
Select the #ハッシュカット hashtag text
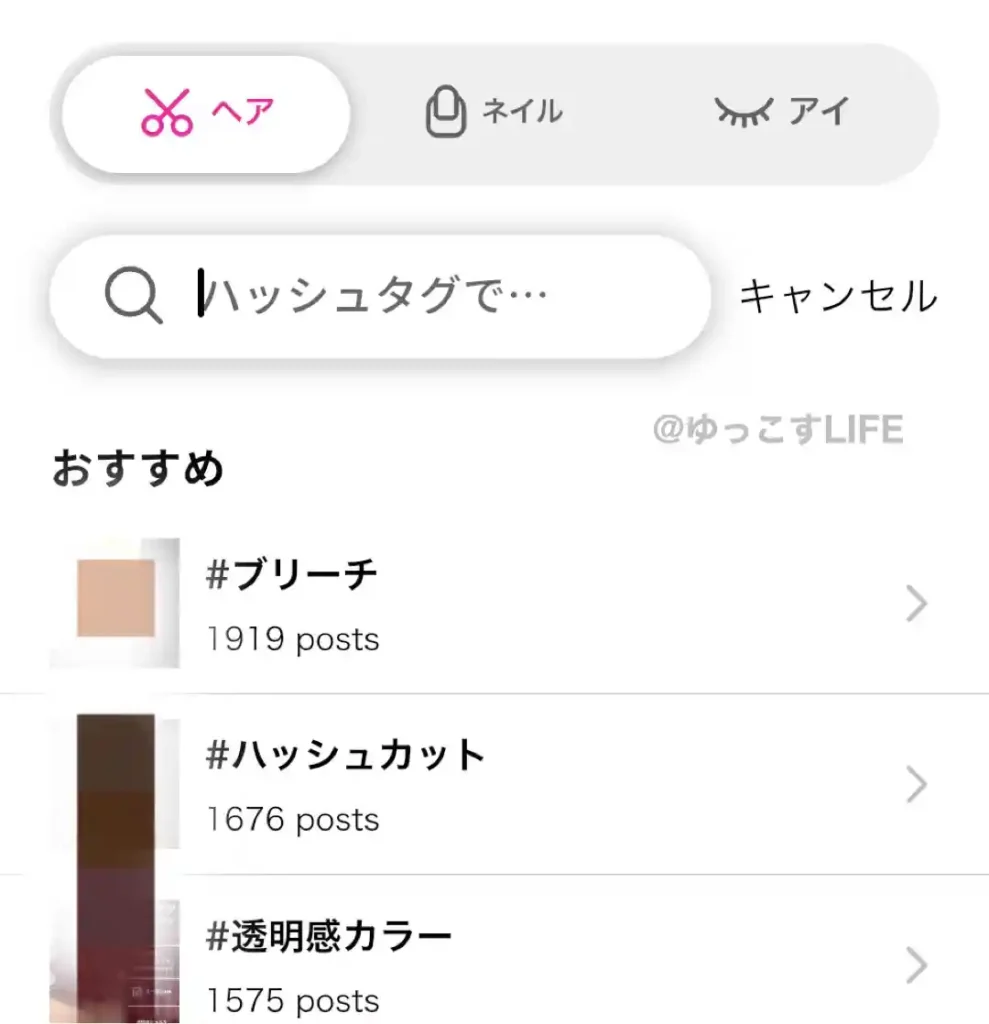tap(345, 755)
